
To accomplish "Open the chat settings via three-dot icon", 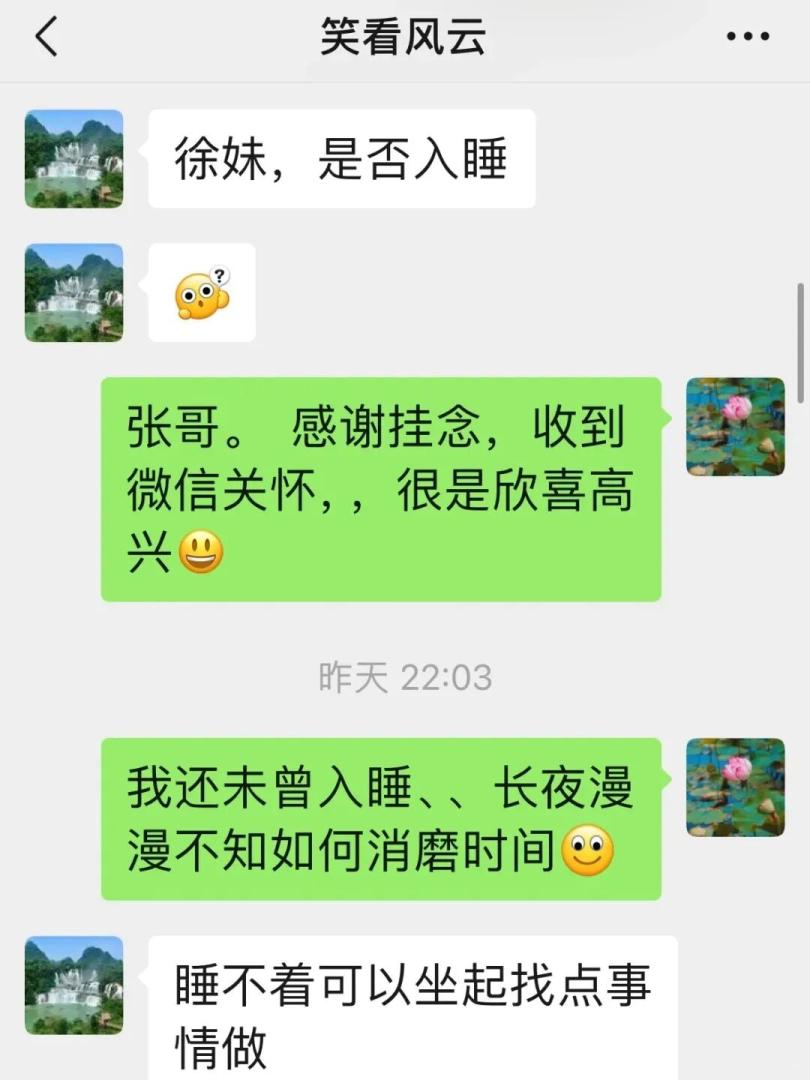I will (x=744, y=36).
